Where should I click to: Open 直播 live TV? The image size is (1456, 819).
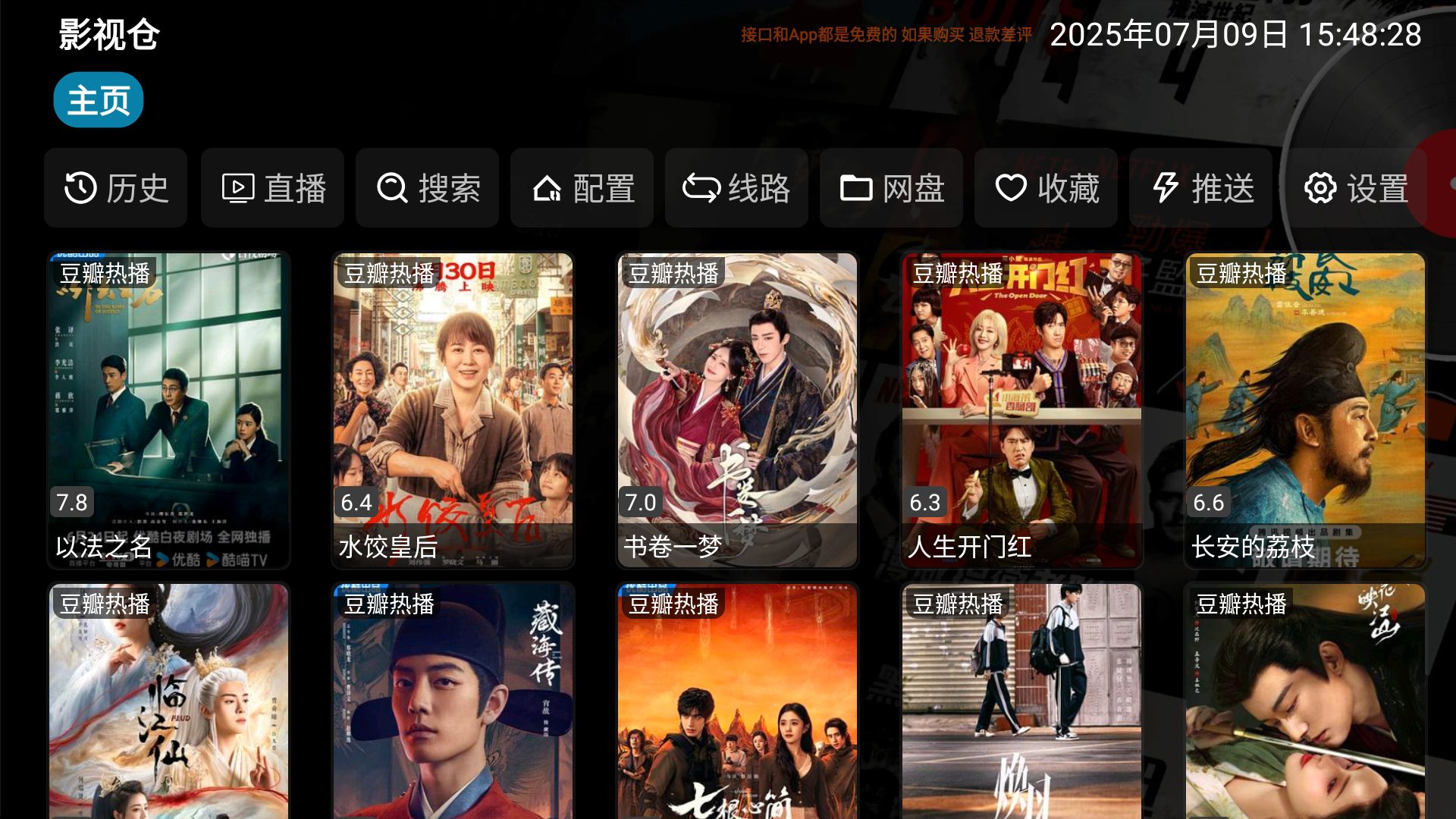[273, 188]
